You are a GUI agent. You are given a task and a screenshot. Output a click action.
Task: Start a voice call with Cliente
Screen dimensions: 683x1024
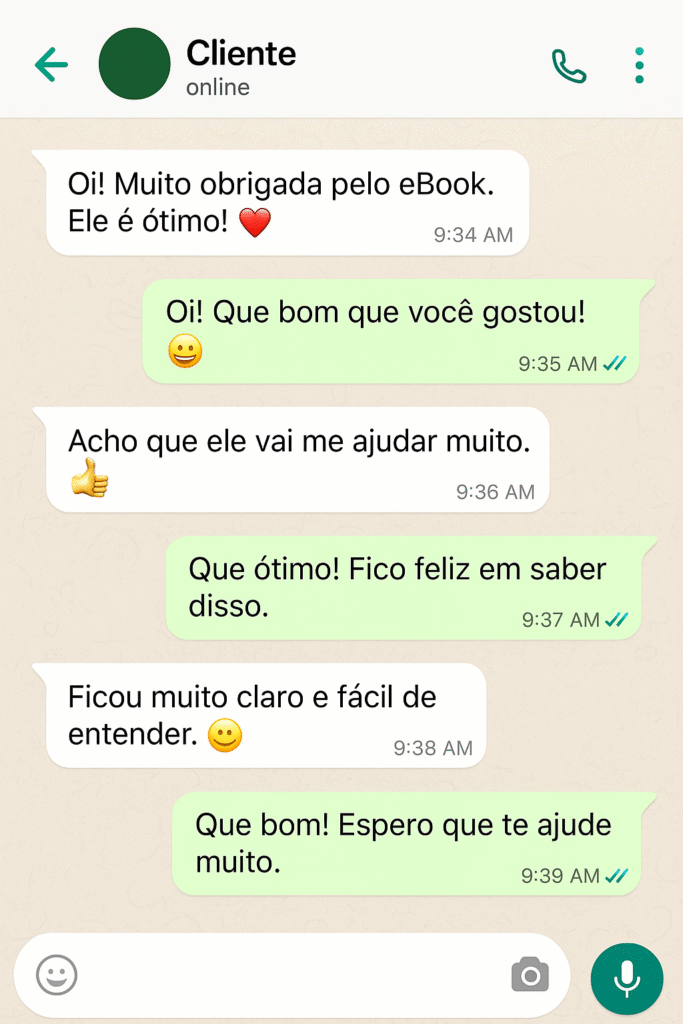pyautogui.click(x=568, y=66)
